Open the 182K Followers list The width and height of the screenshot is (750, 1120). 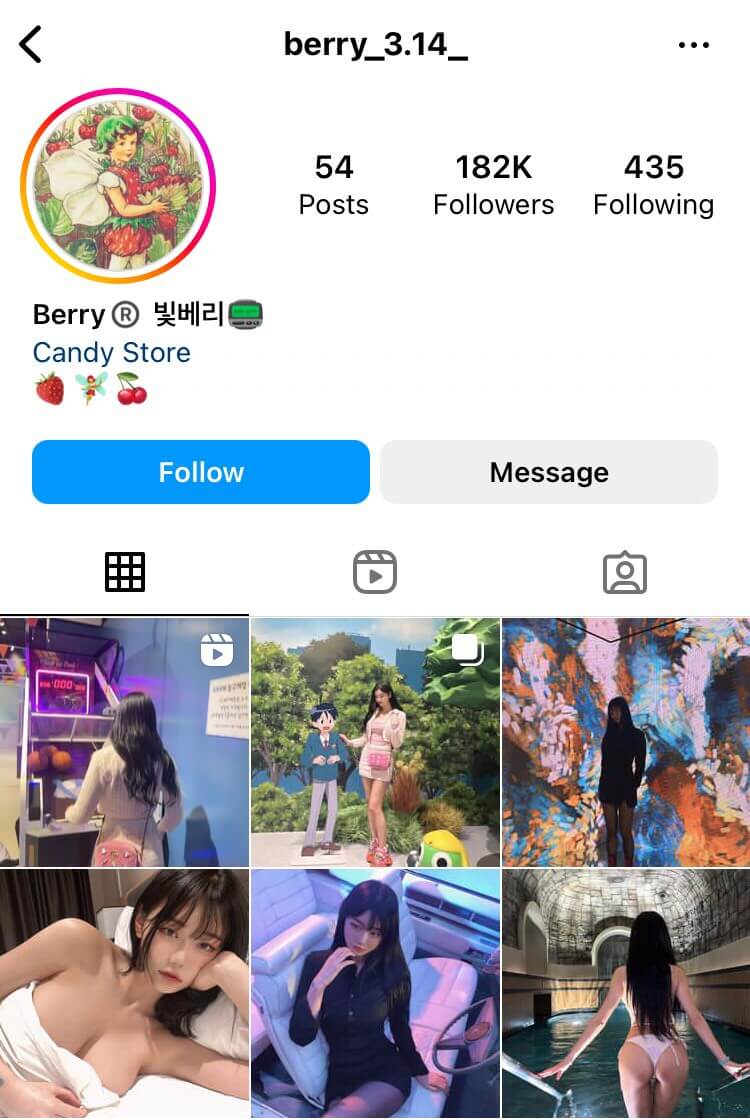(493, 184)
